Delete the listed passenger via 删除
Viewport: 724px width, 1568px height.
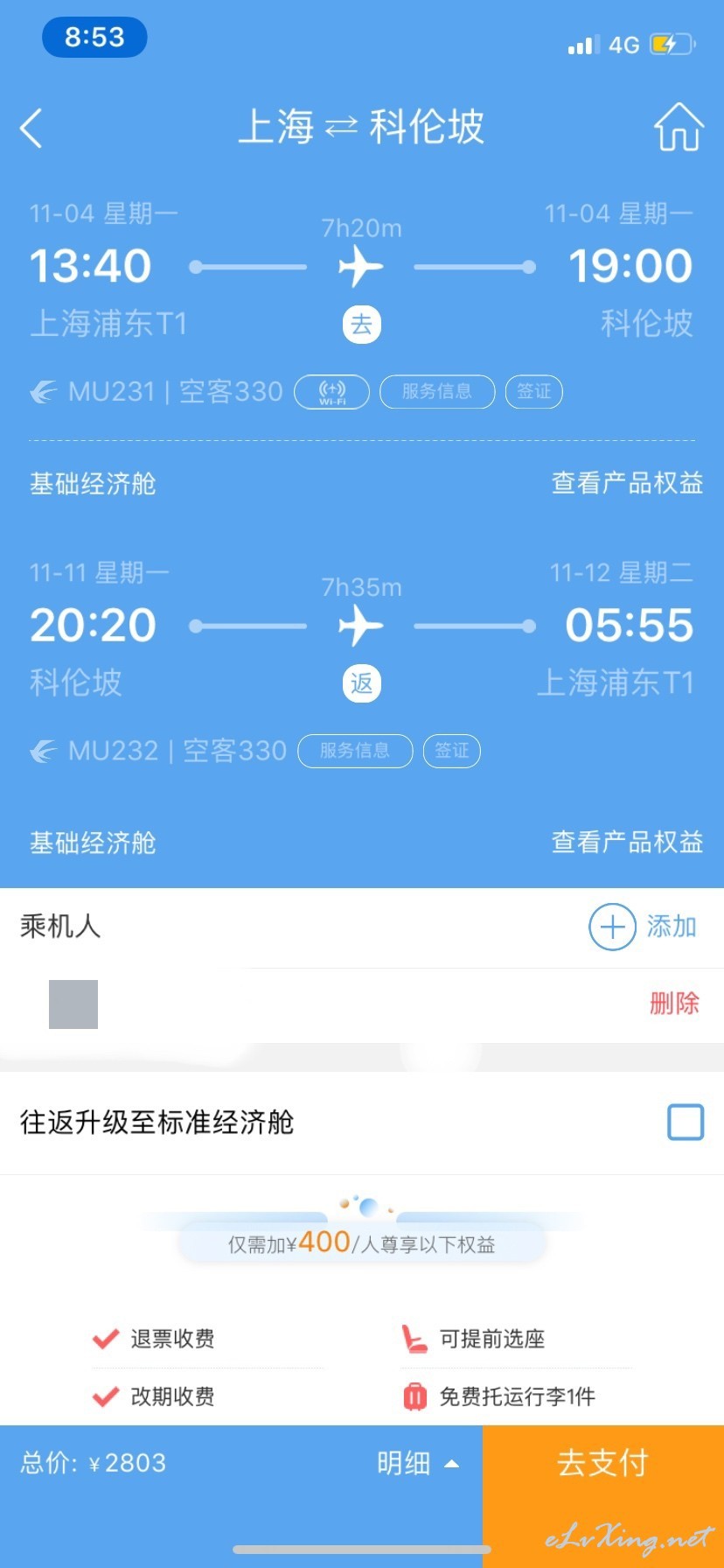tap(674, 1003)
